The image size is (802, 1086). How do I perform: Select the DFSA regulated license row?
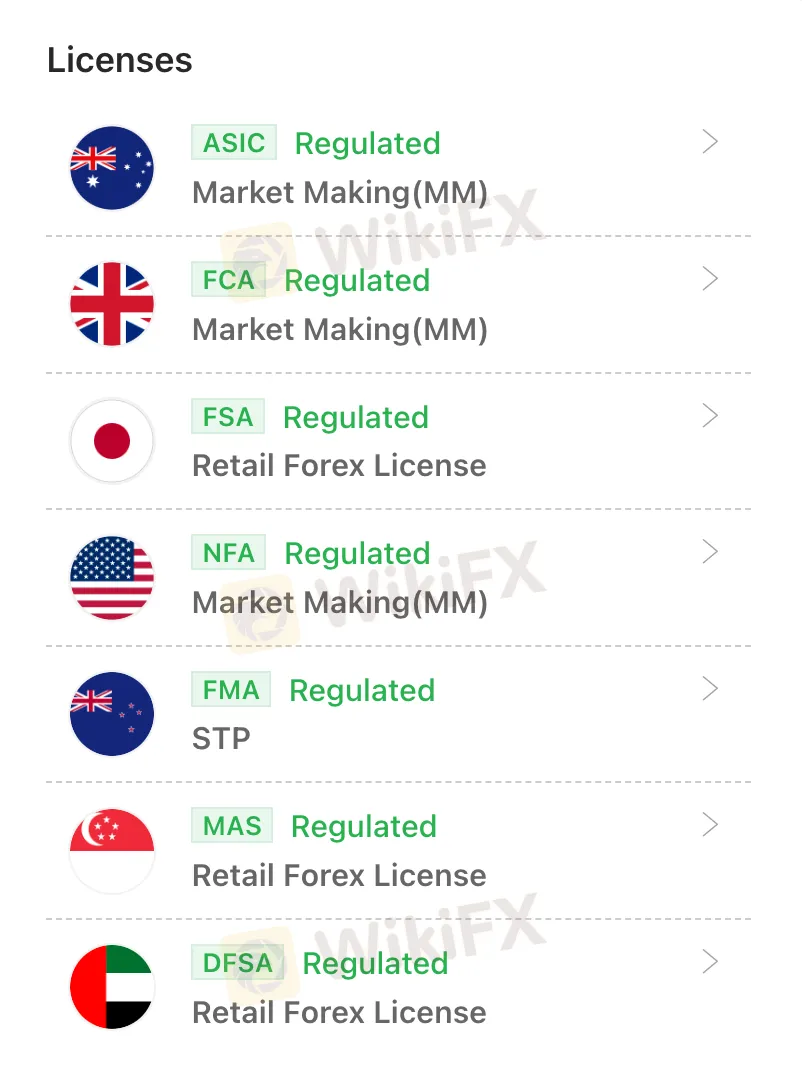[x=400, y=987]
